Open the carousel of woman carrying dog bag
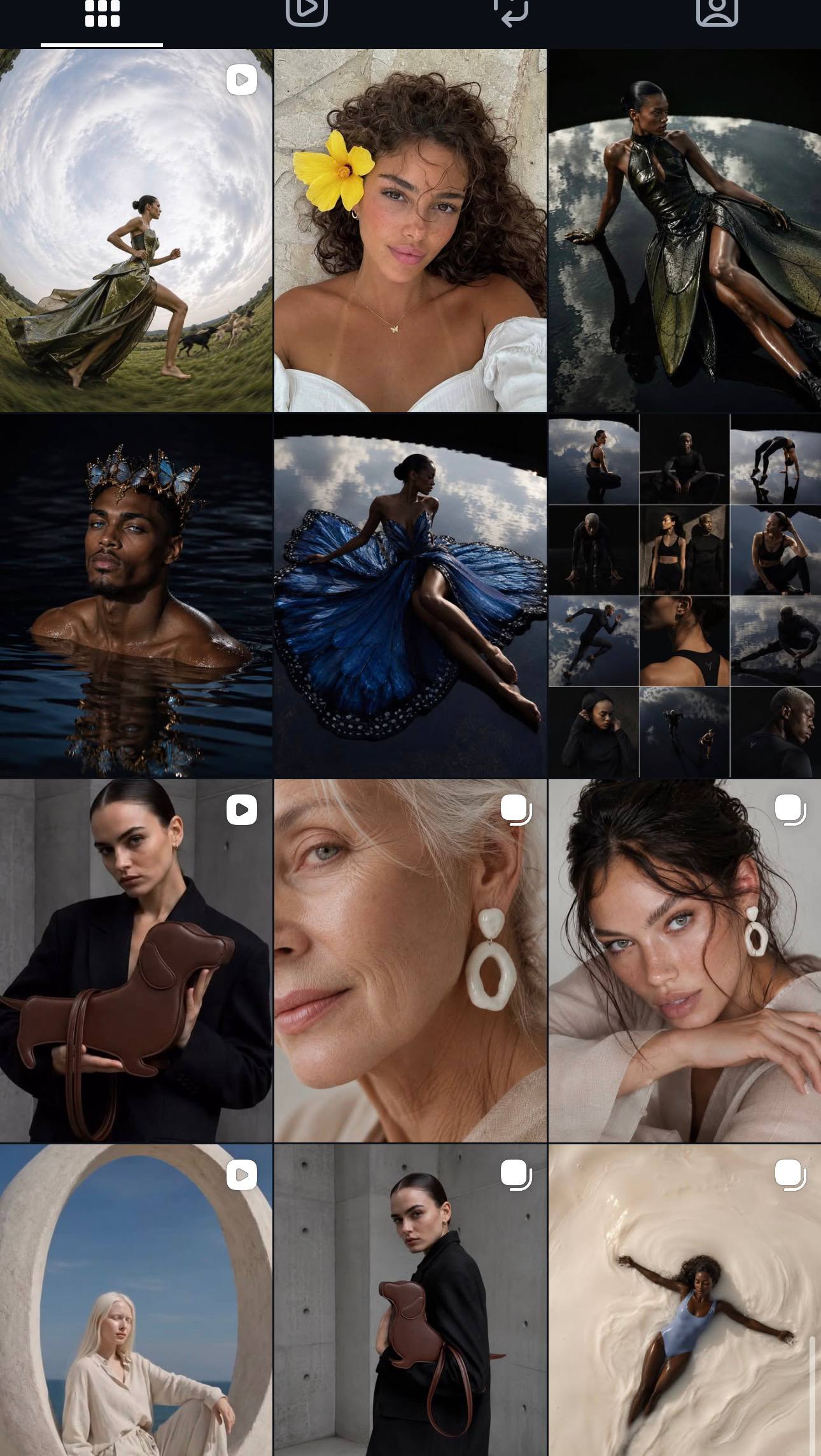The height and width of the screenshot is (1456, 821). pos(410,1300)
